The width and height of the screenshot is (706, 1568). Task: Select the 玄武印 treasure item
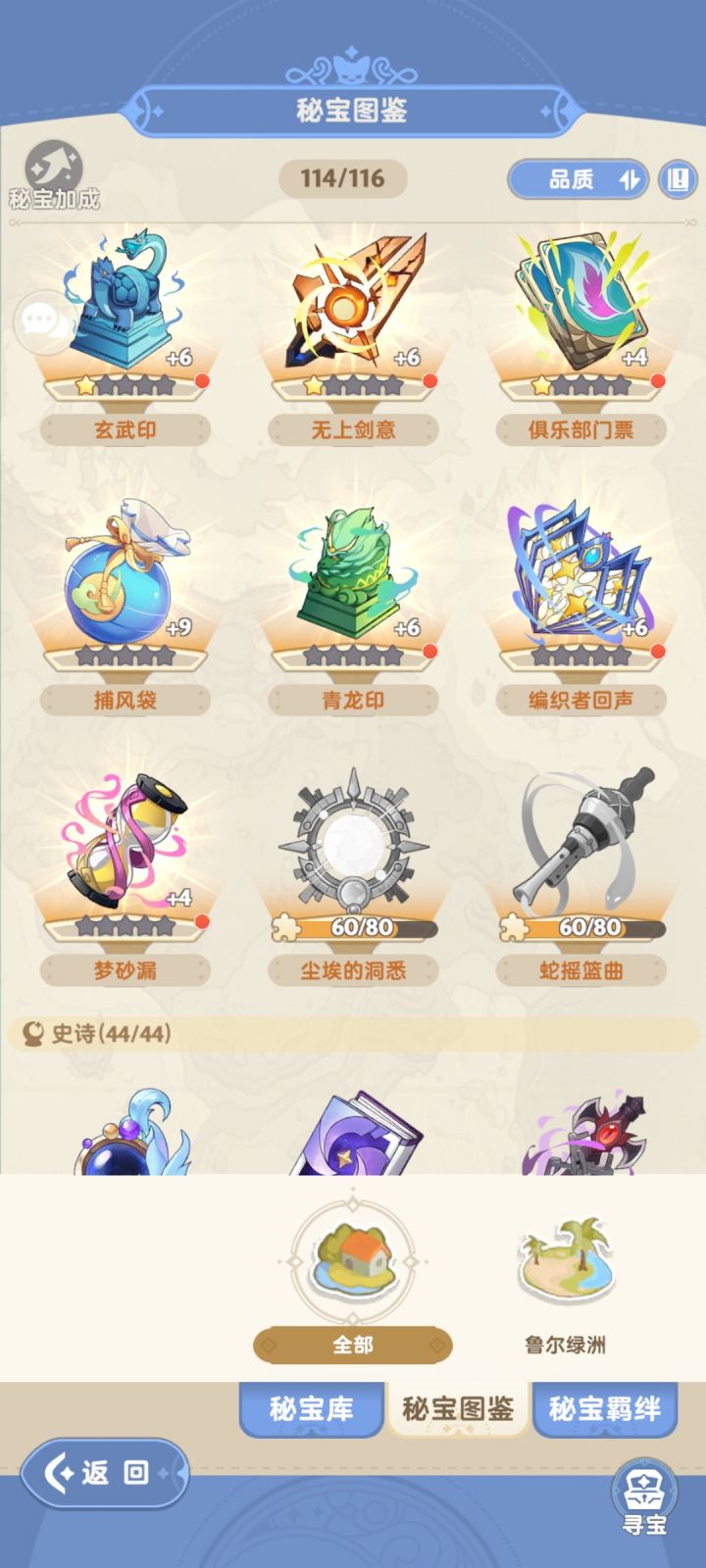click(x=125, y=314)
